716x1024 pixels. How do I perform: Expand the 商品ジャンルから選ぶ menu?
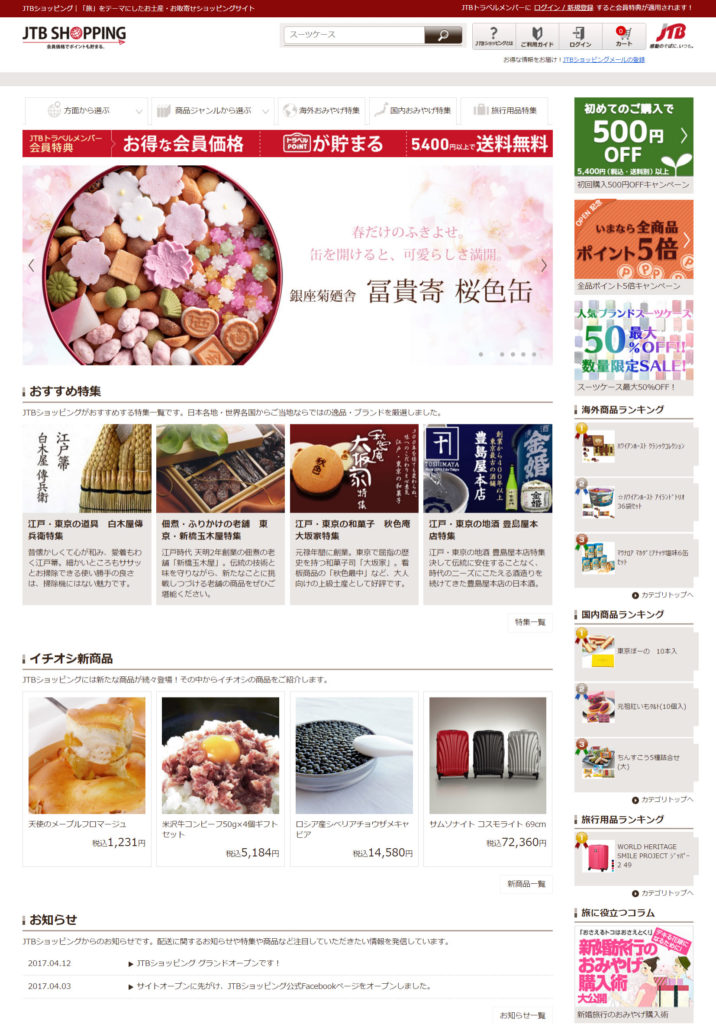pos(210,111)
